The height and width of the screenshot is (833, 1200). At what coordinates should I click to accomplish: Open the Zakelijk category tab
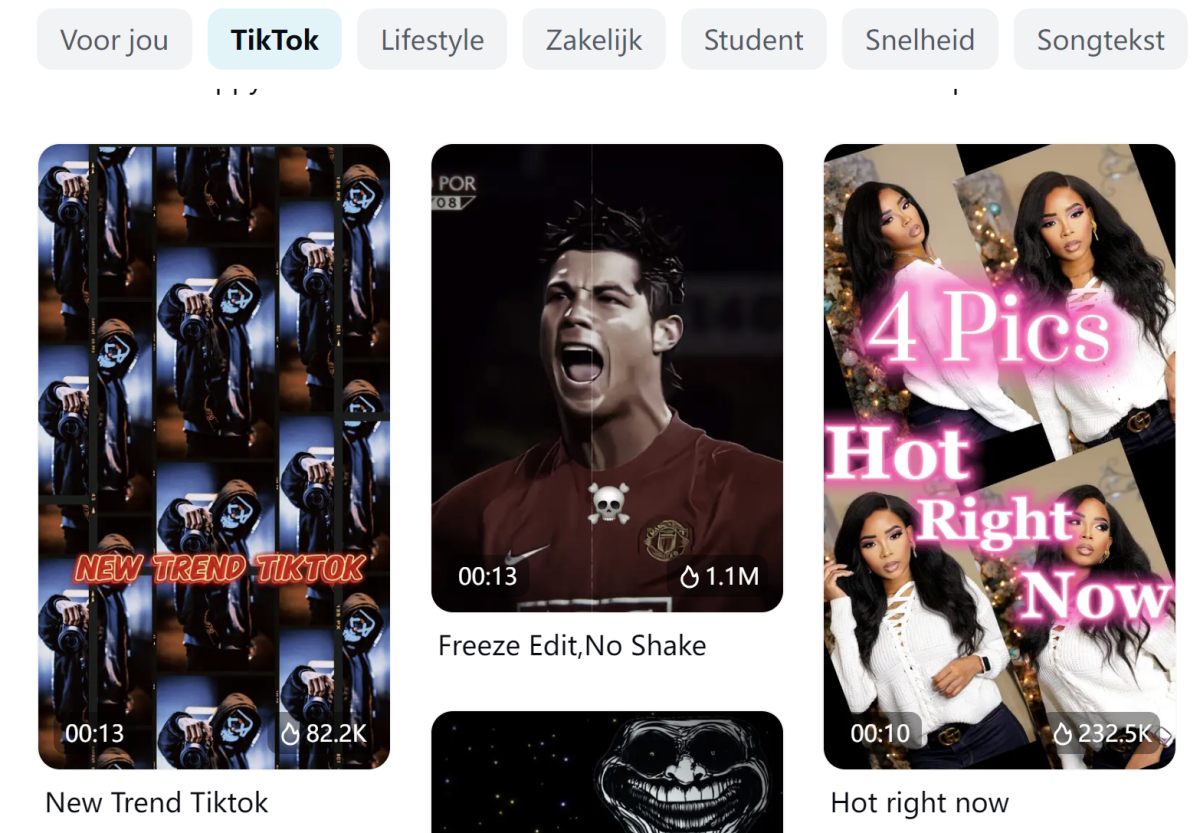click(x=594, y=40)
